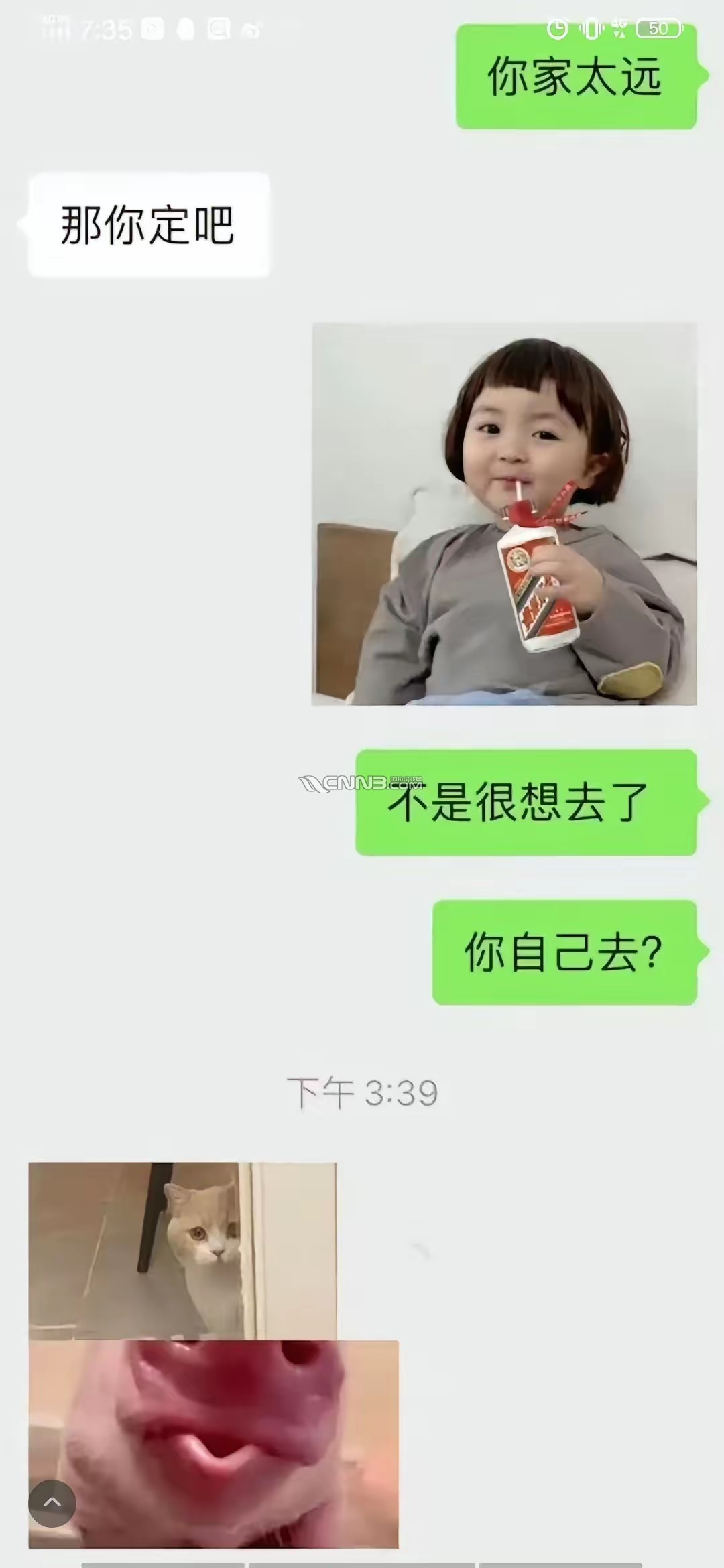Open the cat photo message

[x=182, y=1250]
